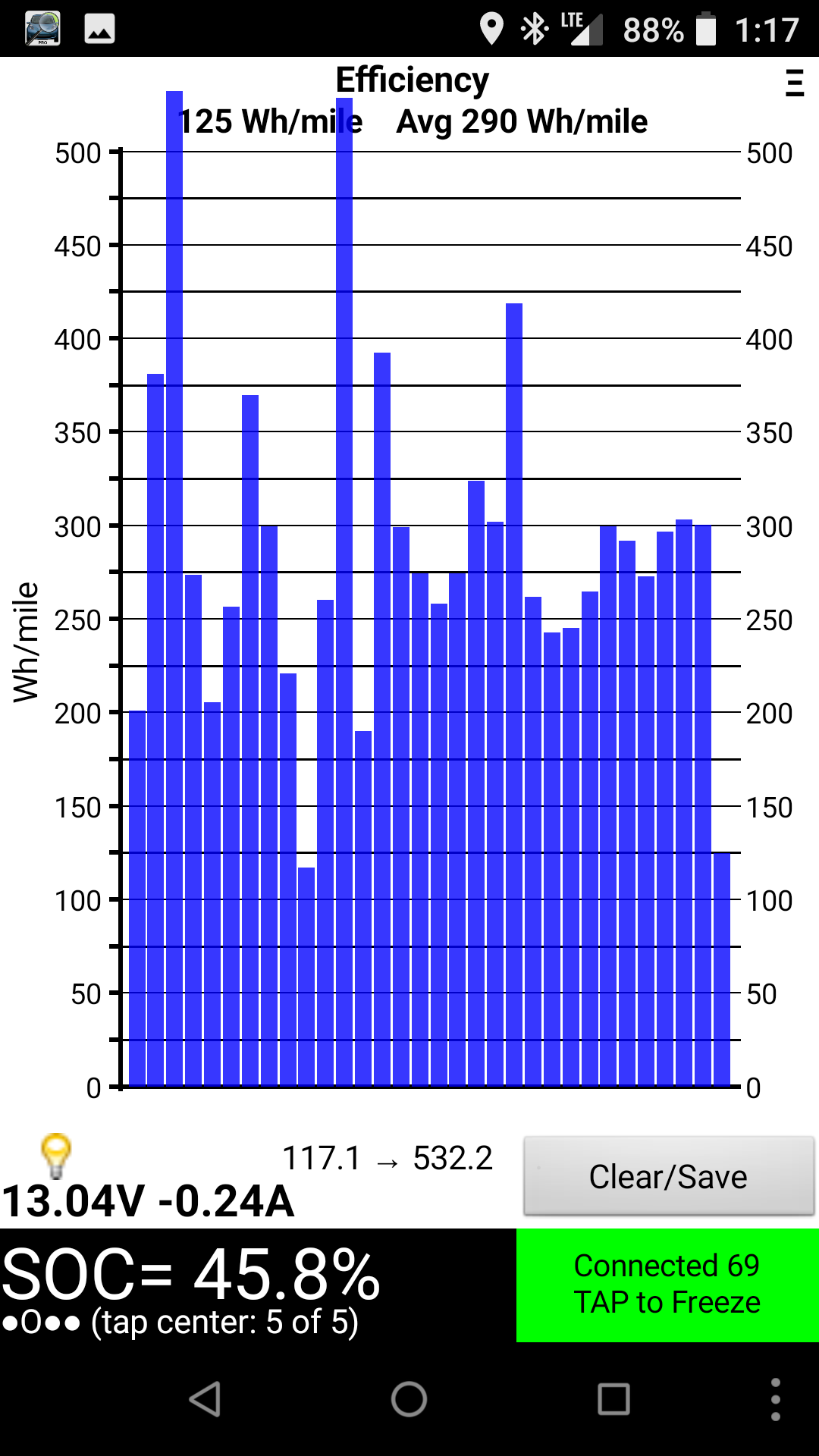Tap the lightbulb tip icon

56,1155
